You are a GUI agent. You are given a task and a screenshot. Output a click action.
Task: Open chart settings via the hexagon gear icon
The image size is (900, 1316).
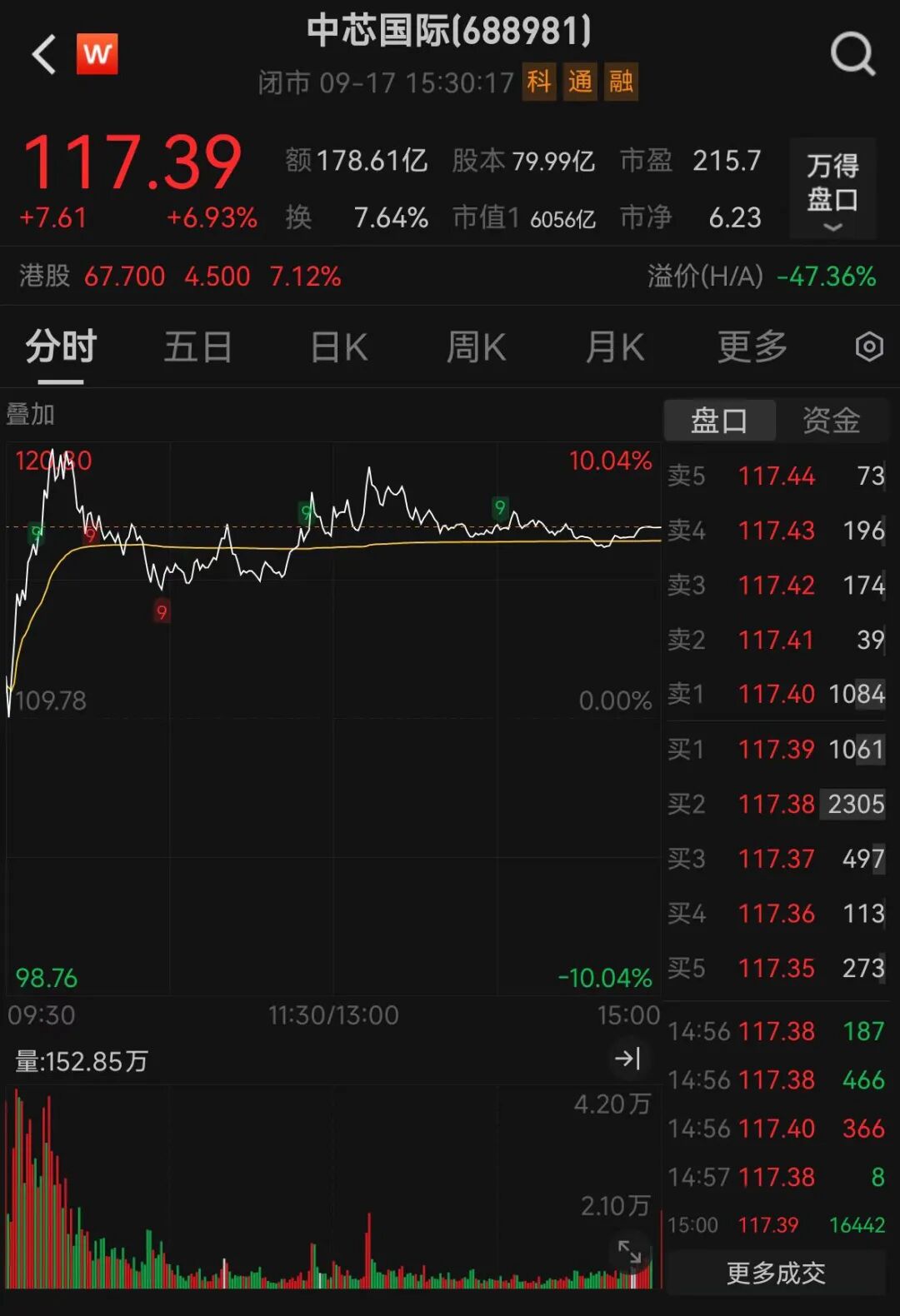tap(869, 346)
